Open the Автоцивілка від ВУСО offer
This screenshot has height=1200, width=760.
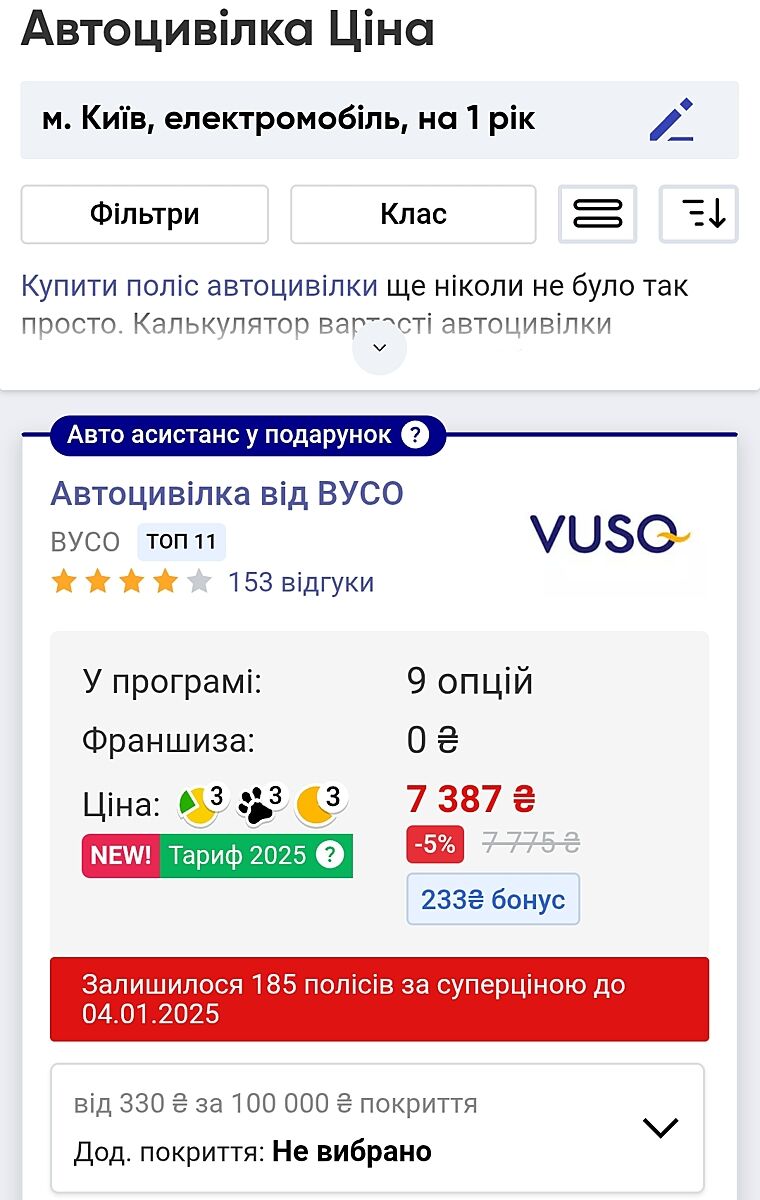pos(227,494)
